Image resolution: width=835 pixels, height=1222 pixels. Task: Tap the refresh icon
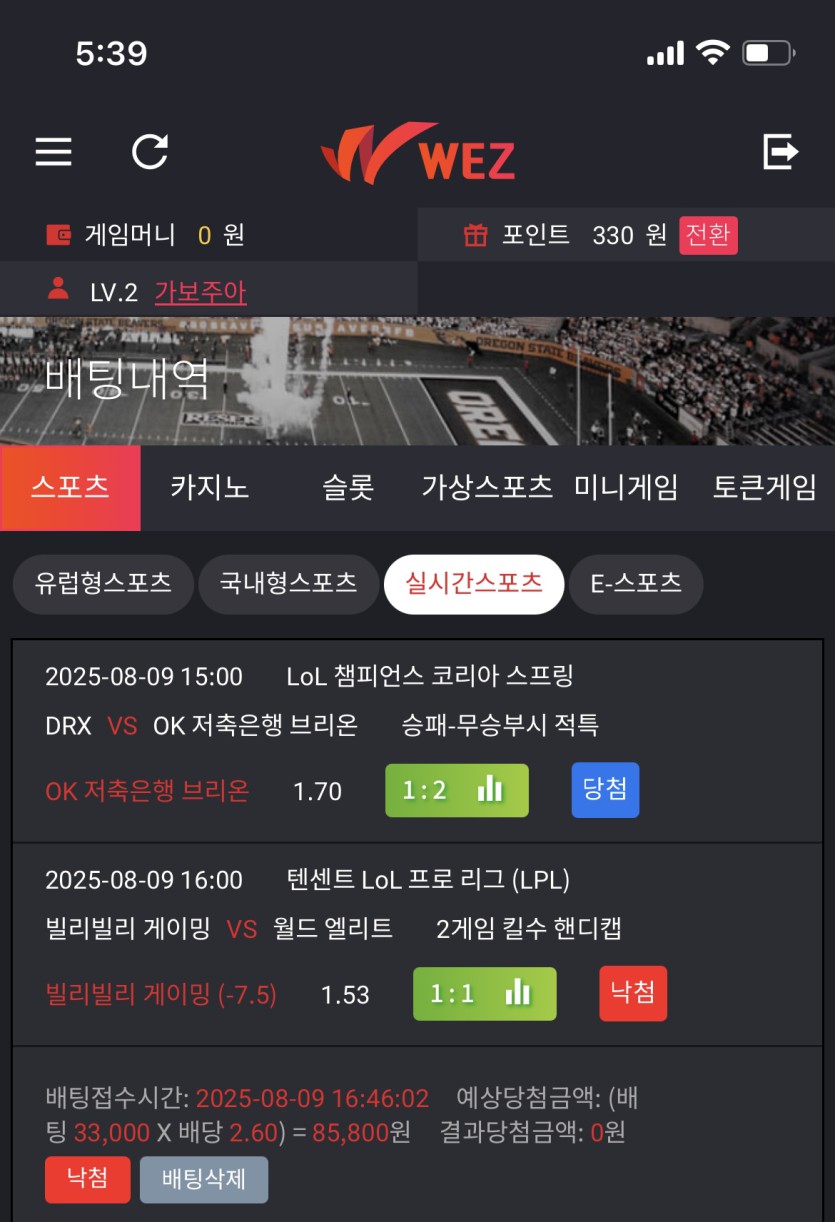150,152
